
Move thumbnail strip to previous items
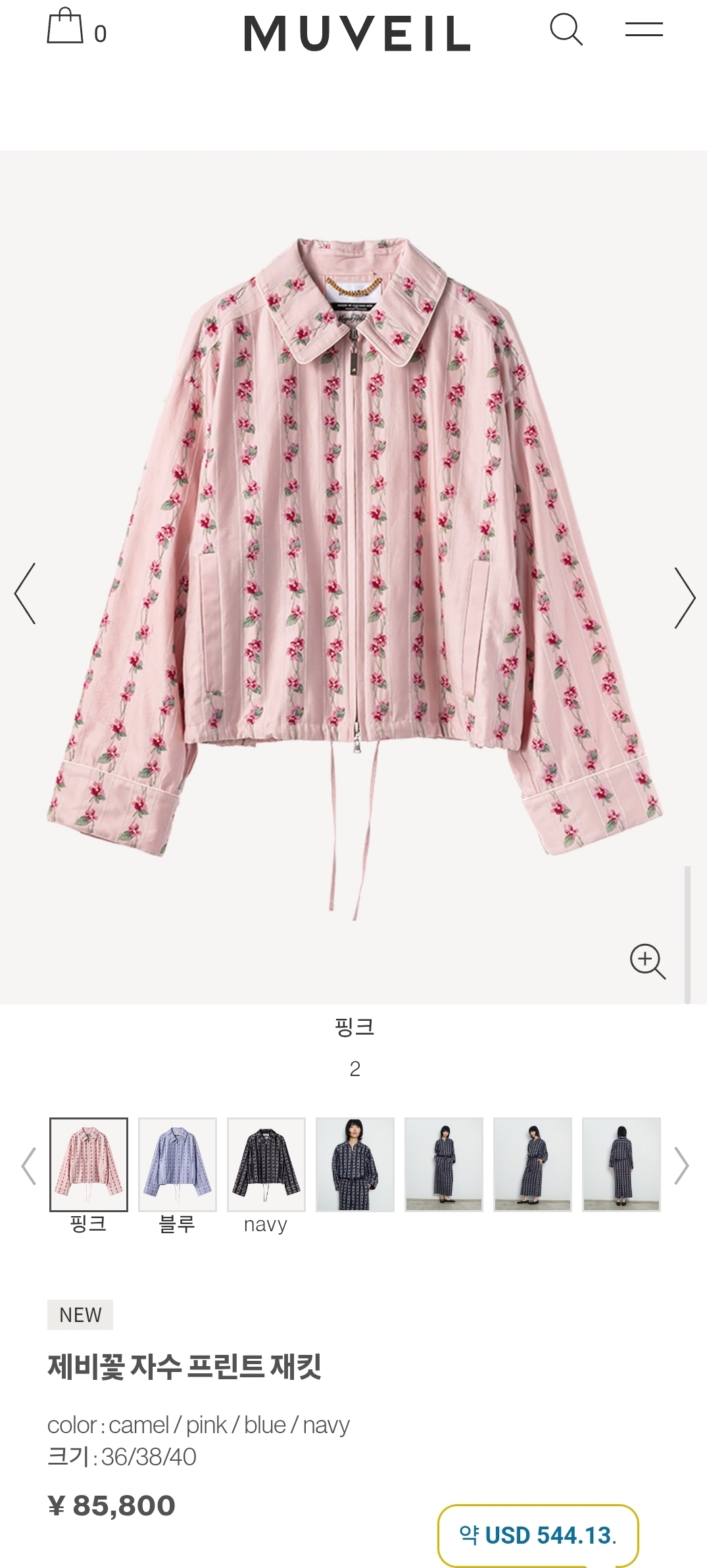click(x=29, y=1165)
